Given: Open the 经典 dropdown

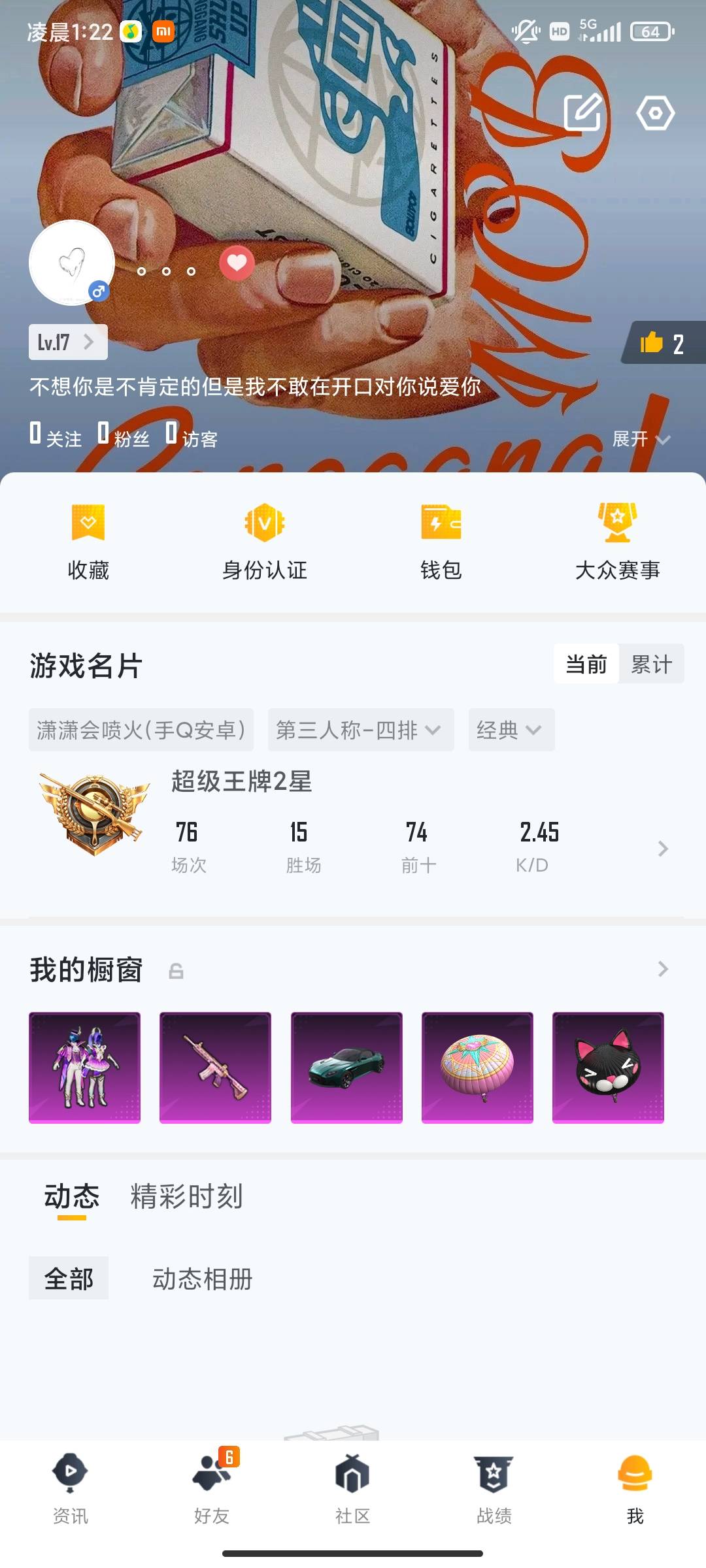Looking at the screenshot, I should (511, 730).
